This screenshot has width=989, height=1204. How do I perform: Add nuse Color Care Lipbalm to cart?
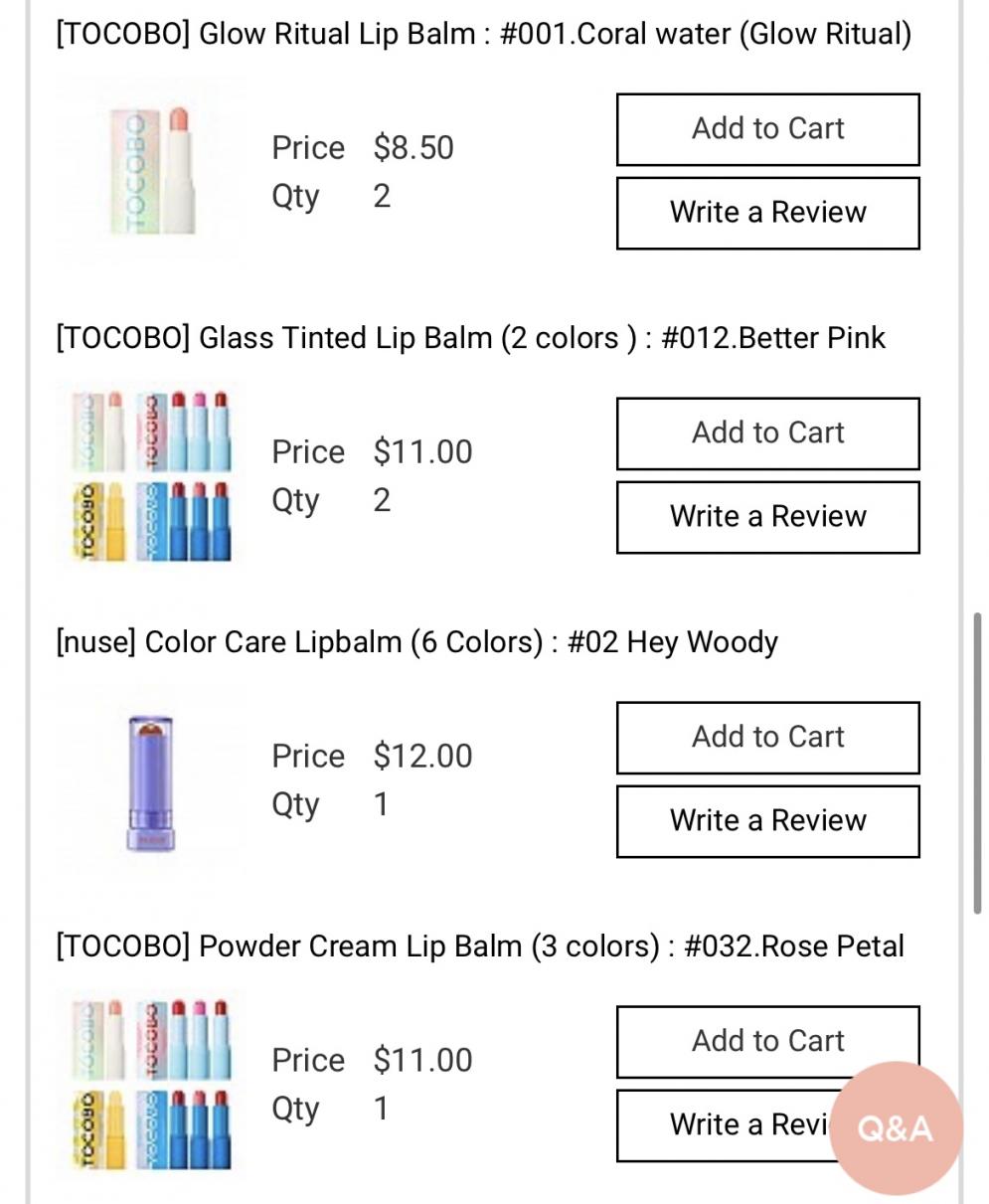click(x=767, y=738)
